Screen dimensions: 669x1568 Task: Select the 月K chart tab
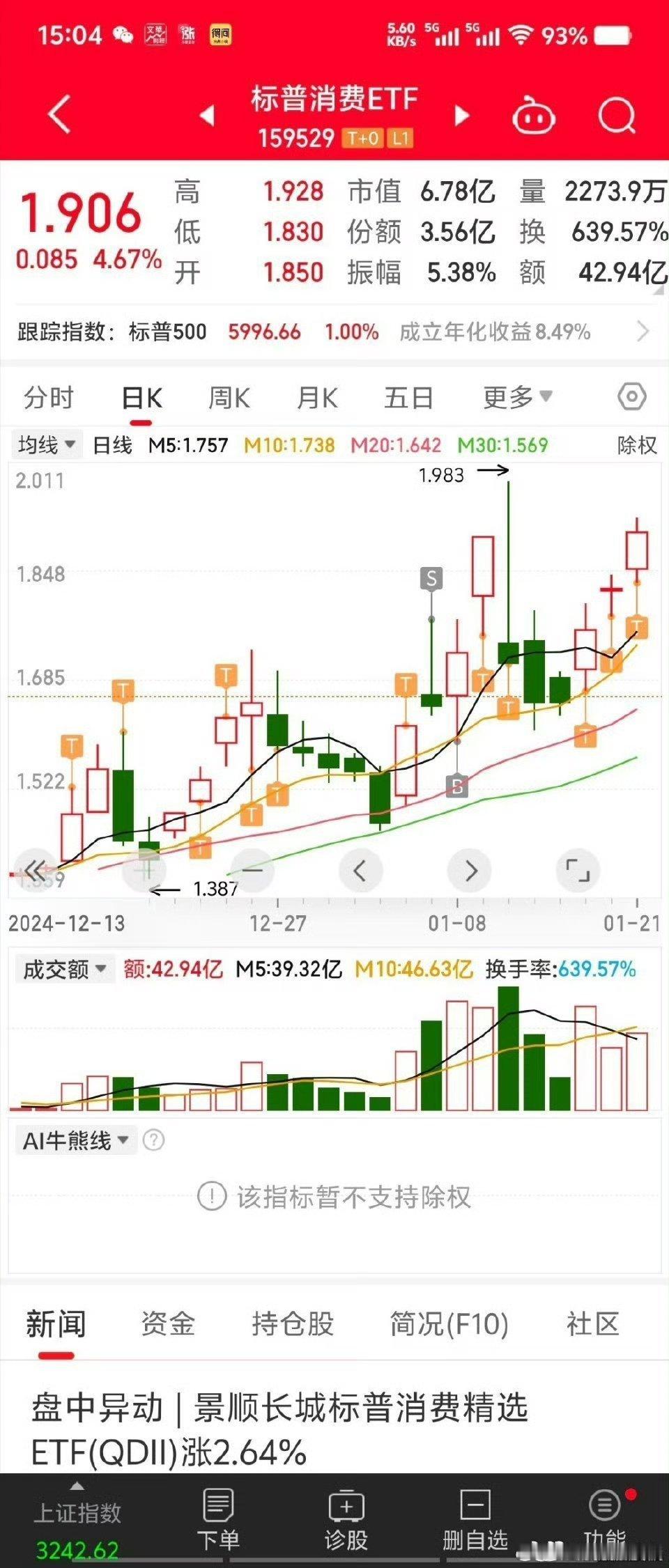(x=317, y=398)
